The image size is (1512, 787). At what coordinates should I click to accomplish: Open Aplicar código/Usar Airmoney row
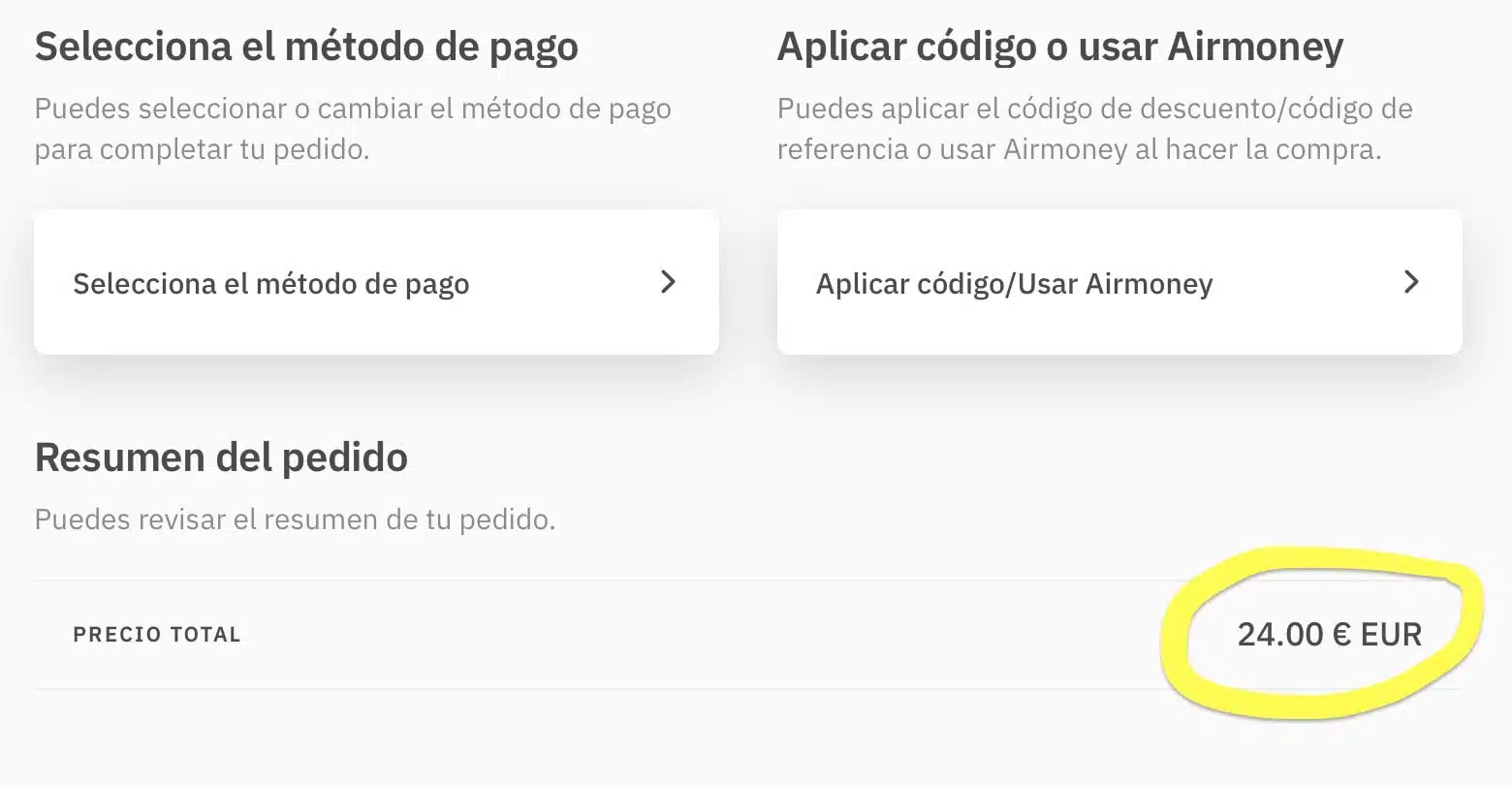pyautogui.click(x=1118, y=283)
